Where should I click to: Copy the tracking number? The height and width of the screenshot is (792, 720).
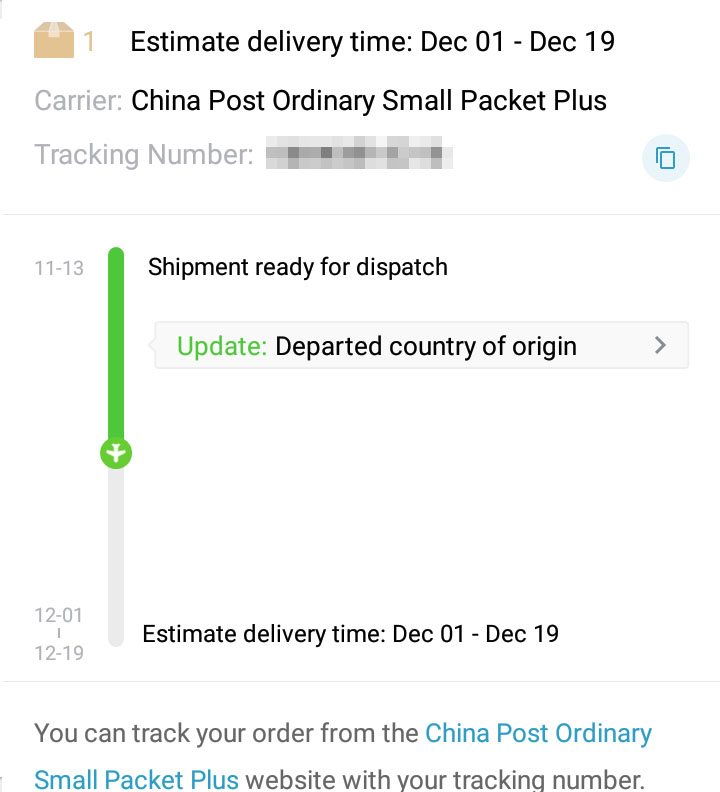point(665,158)
